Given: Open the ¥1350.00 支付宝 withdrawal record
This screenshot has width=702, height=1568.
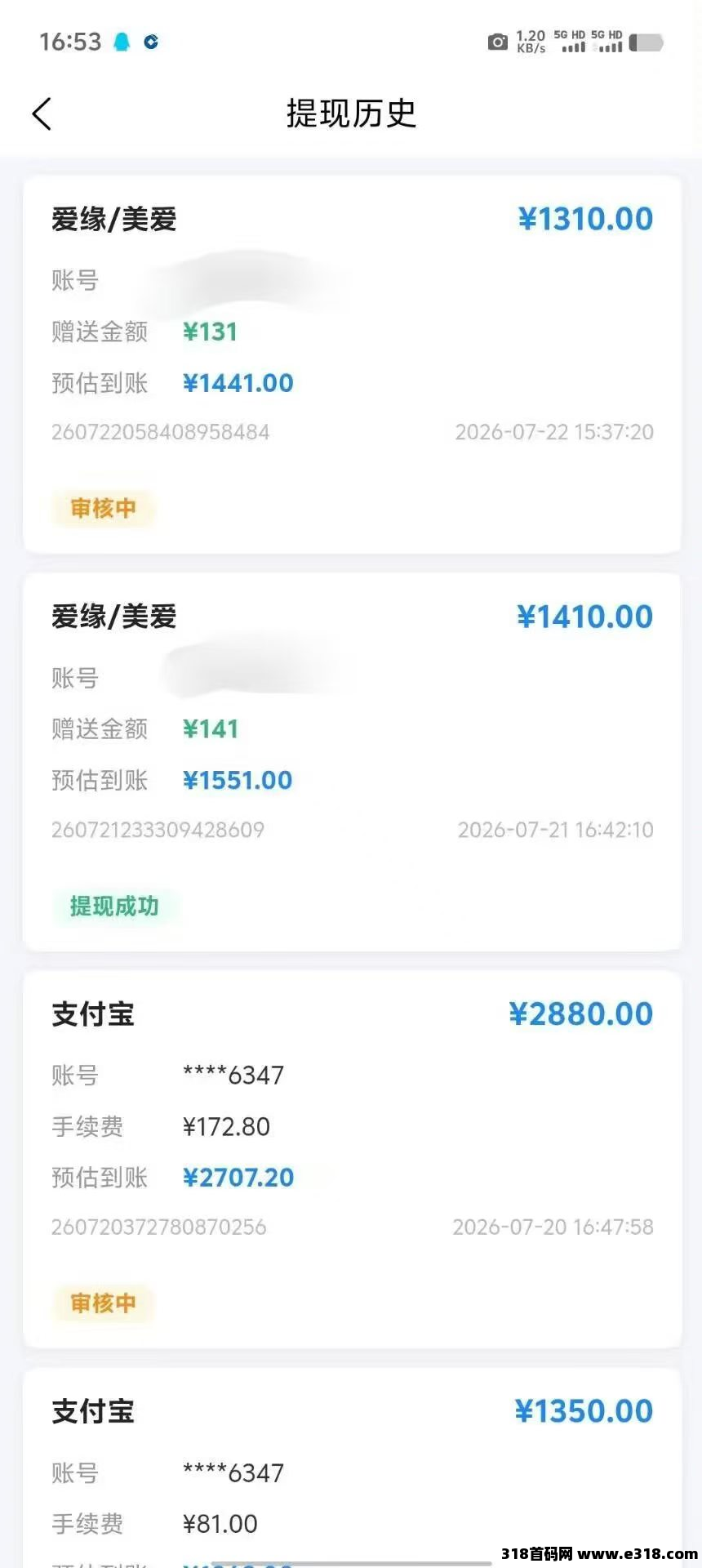Looking at the screenshot, I should 352,1468.
